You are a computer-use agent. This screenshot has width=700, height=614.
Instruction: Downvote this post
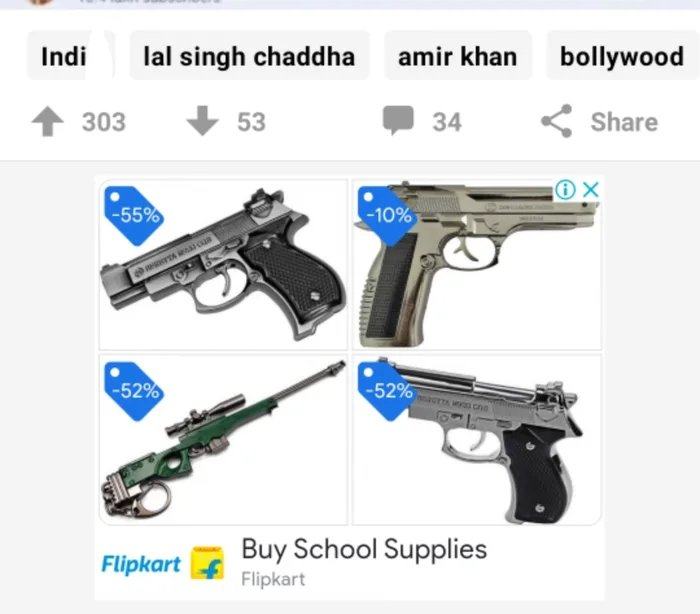202,122
